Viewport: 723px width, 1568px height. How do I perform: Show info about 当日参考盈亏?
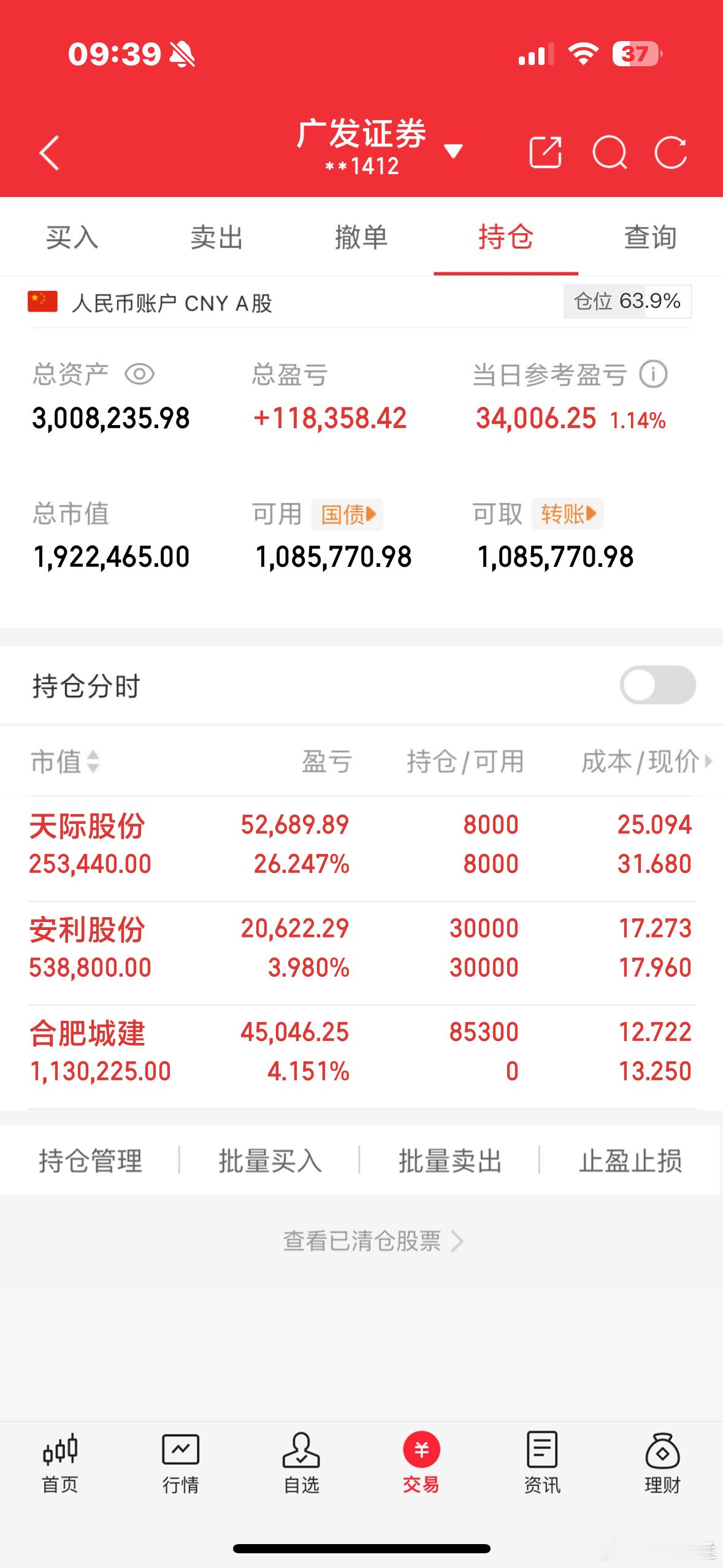pos(653,374)
